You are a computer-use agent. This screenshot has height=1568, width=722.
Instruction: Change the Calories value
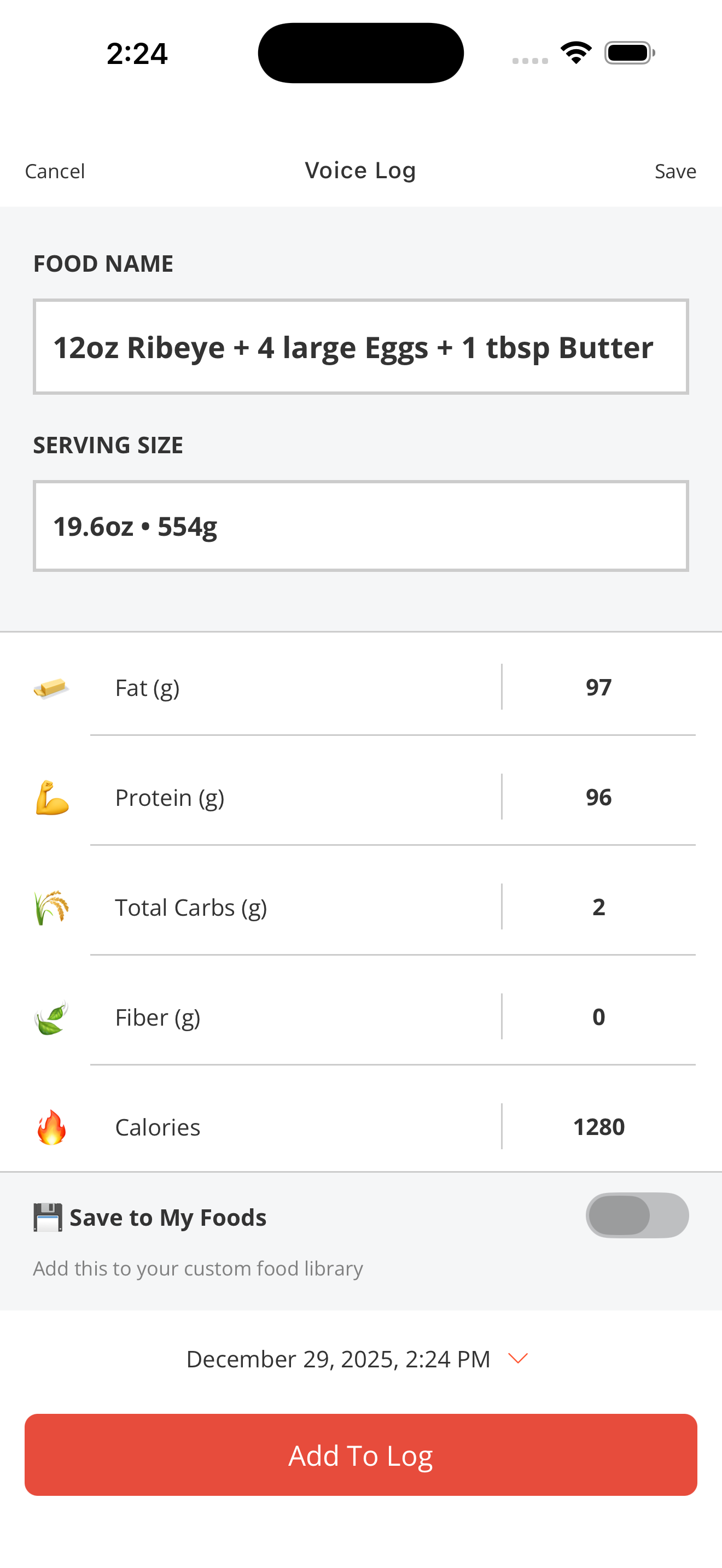coord(598,1127)
